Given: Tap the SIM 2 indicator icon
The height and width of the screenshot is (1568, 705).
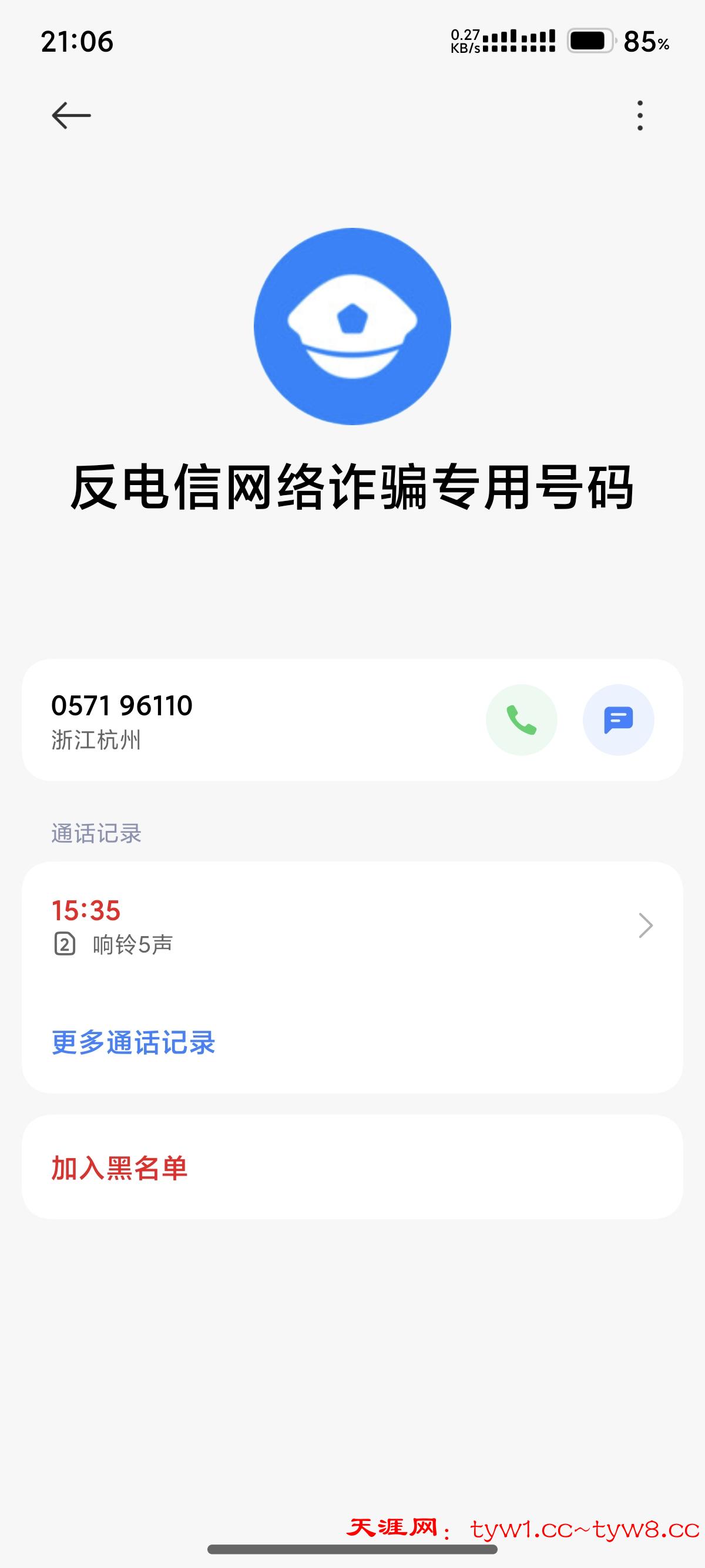Looking at the screenshot, I should pos(64,944).
